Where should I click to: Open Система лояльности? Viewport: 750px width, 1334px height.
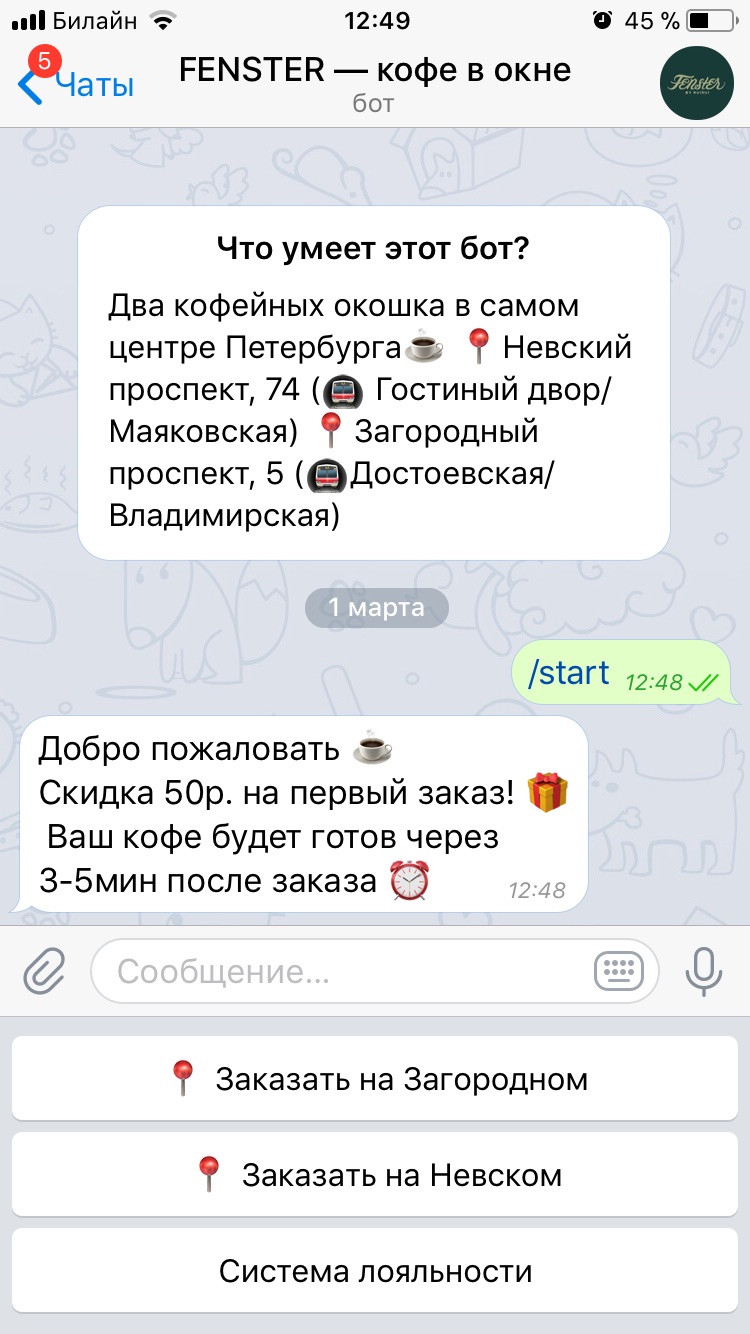tap(375, 1271)
